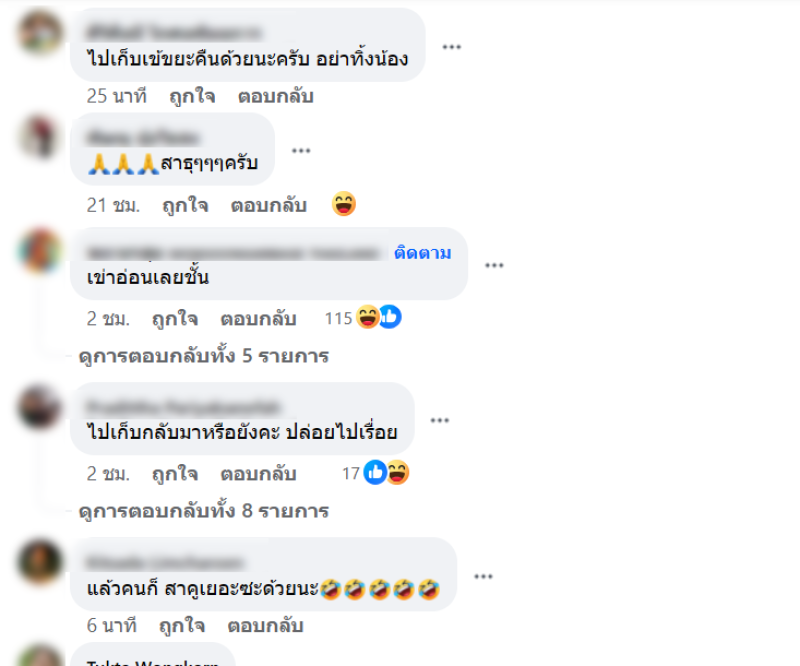
Task: Reply to the comment 'เข่าอ่อนเลยชั้น'
Action: coord(259,319)
